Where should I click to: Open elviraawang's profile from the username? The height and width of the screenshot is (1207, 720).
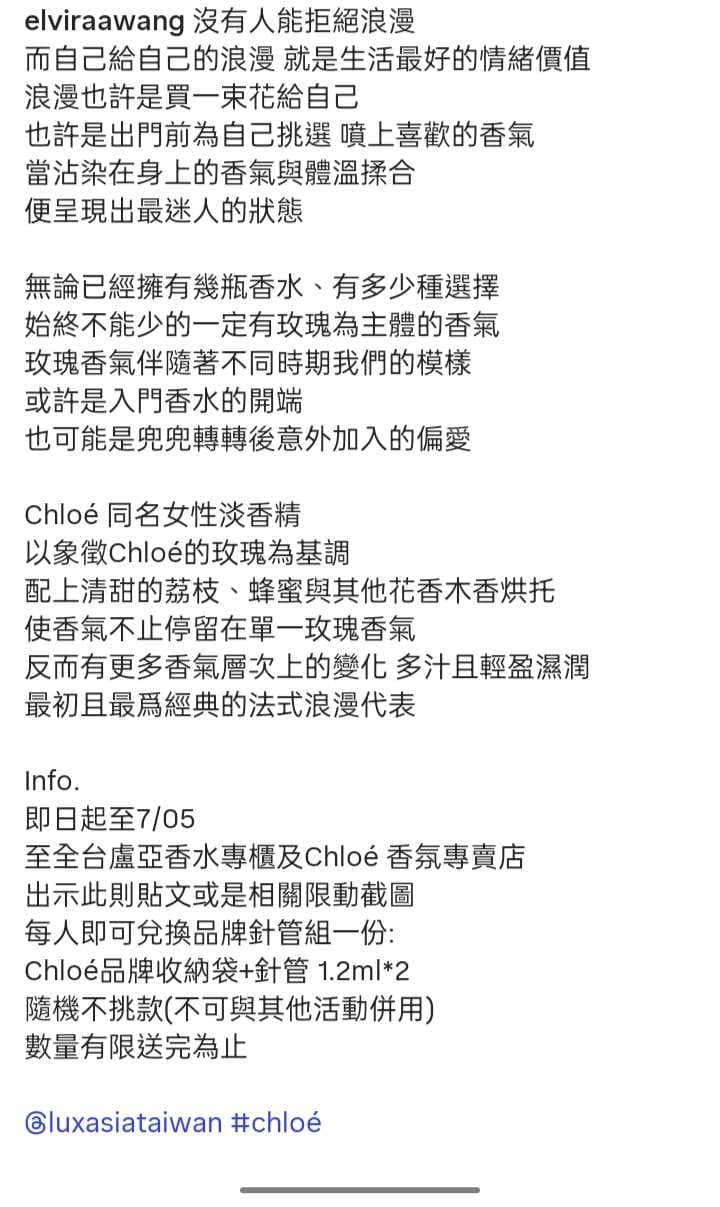(x=105, y=20)
